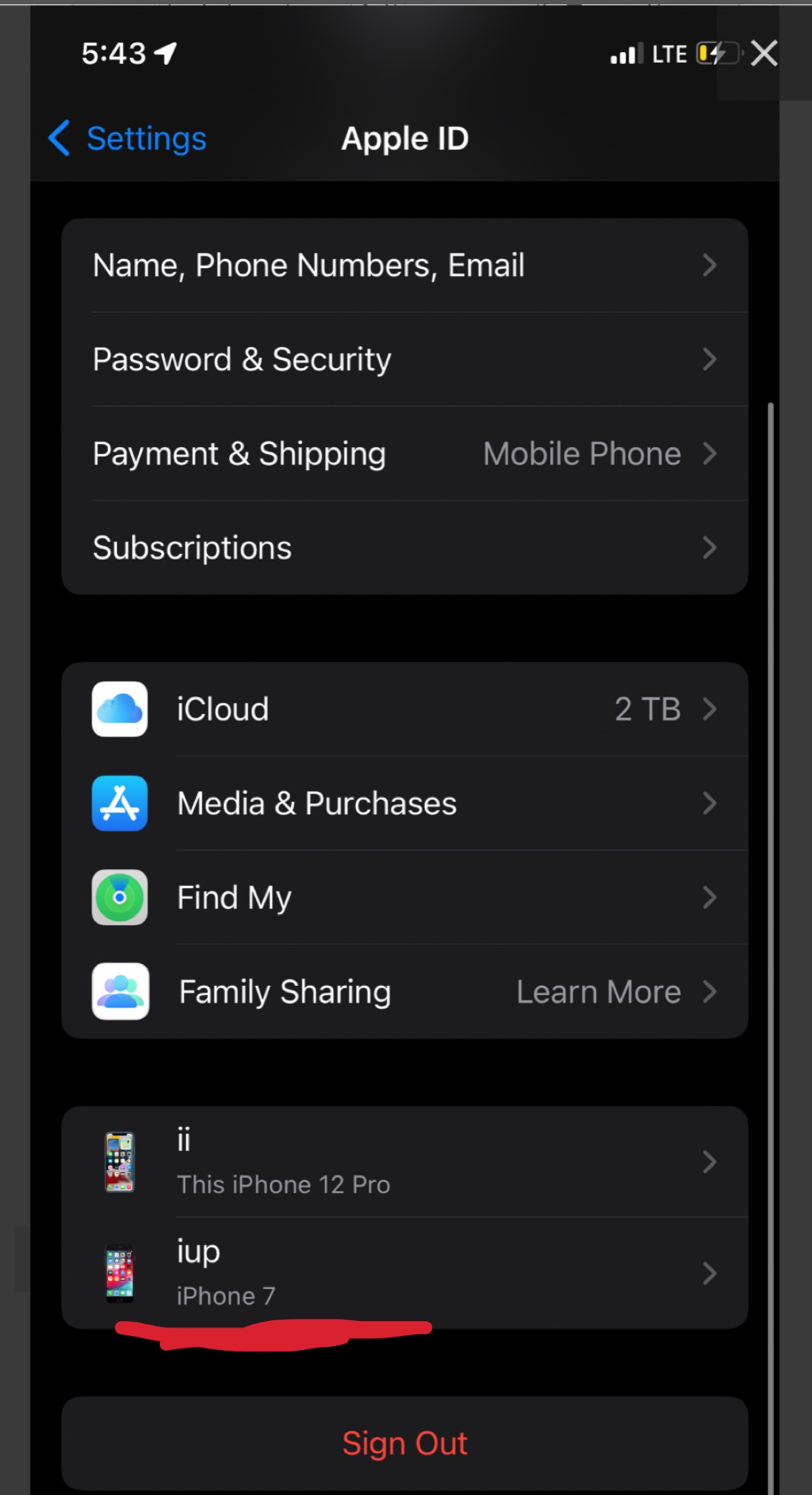
Task: View Subscriptions
Action: [405, 548]
